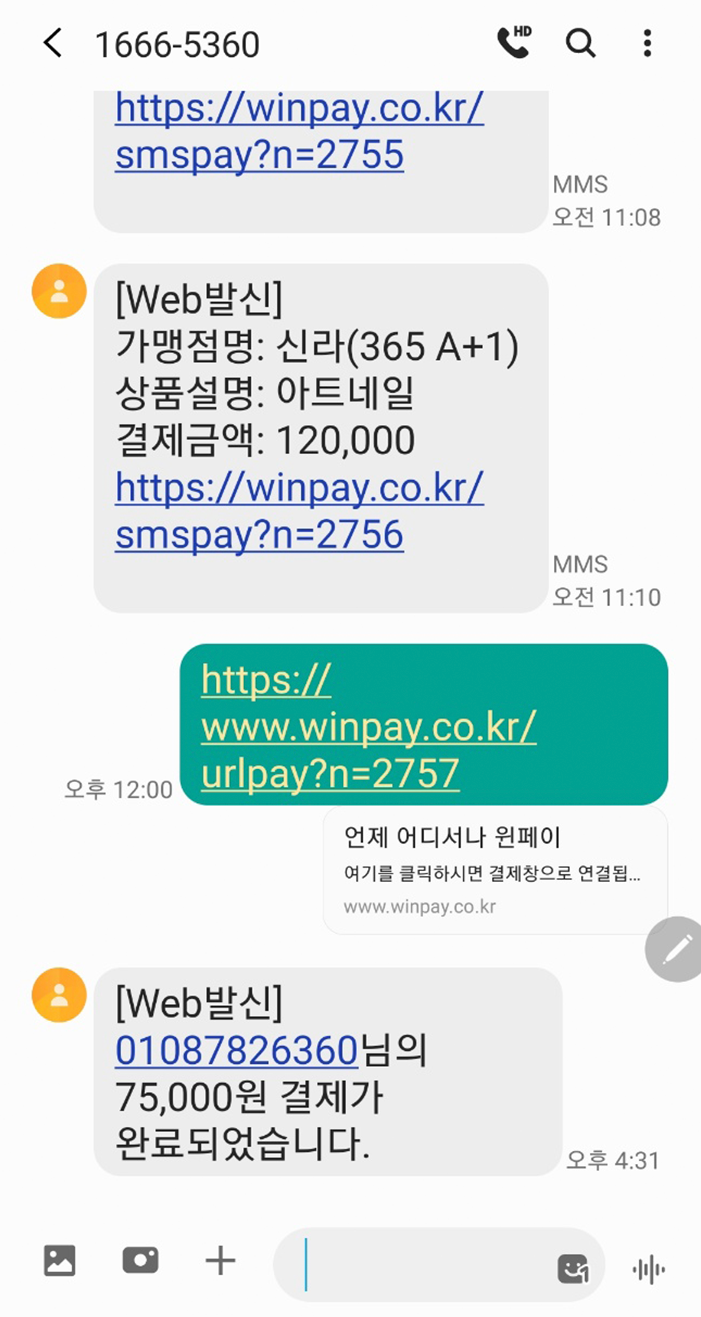The width and height of the screenshot is (701, 1317).
Task: Tap the sender avatar of the 신라 message
Action: (59, 291)
